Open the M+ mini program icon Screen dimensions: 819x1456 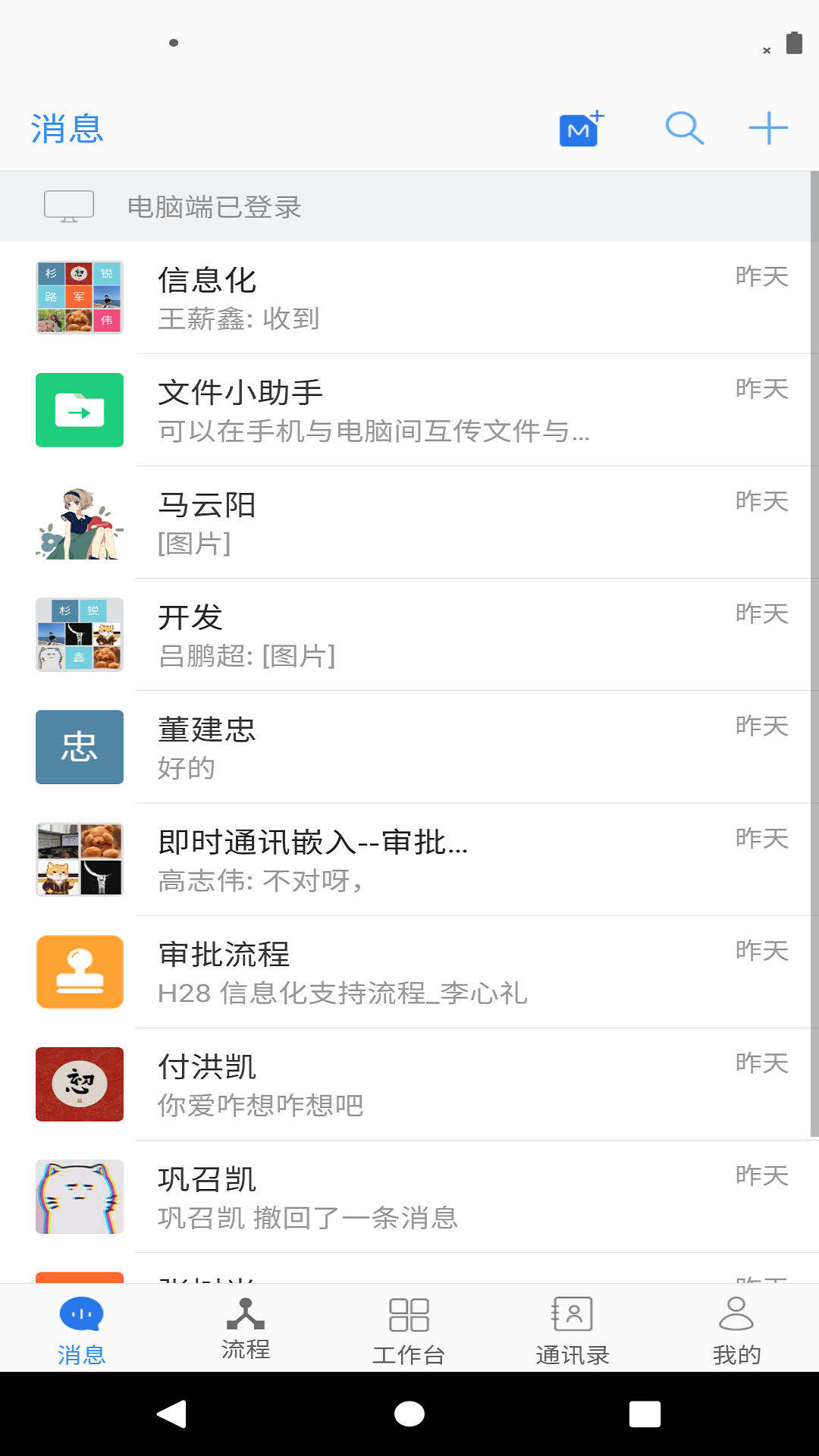coord(579,128)
